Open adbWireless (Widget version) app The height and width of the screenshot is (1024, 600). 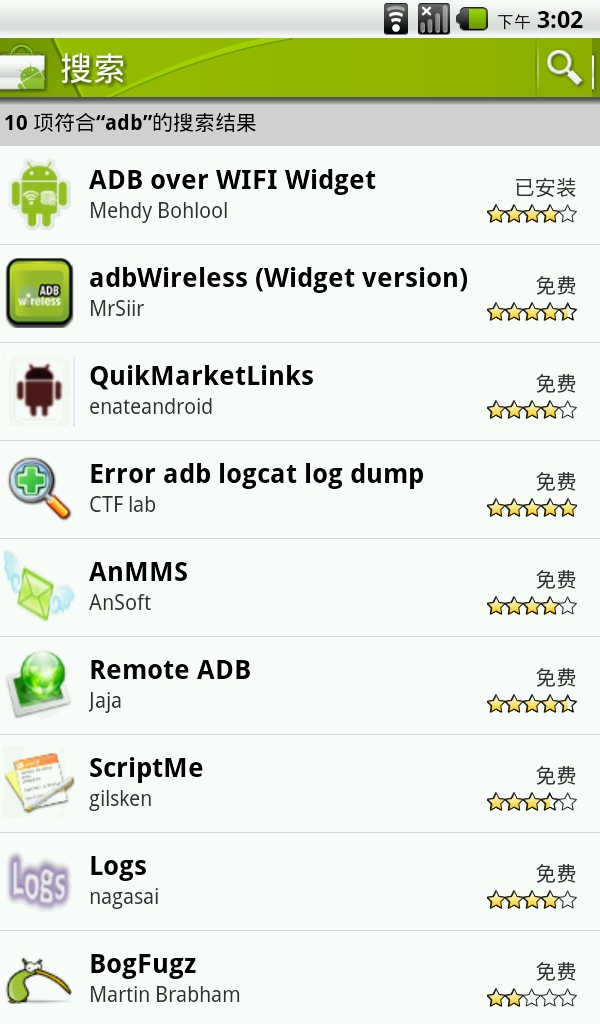[x=300, y=294]
